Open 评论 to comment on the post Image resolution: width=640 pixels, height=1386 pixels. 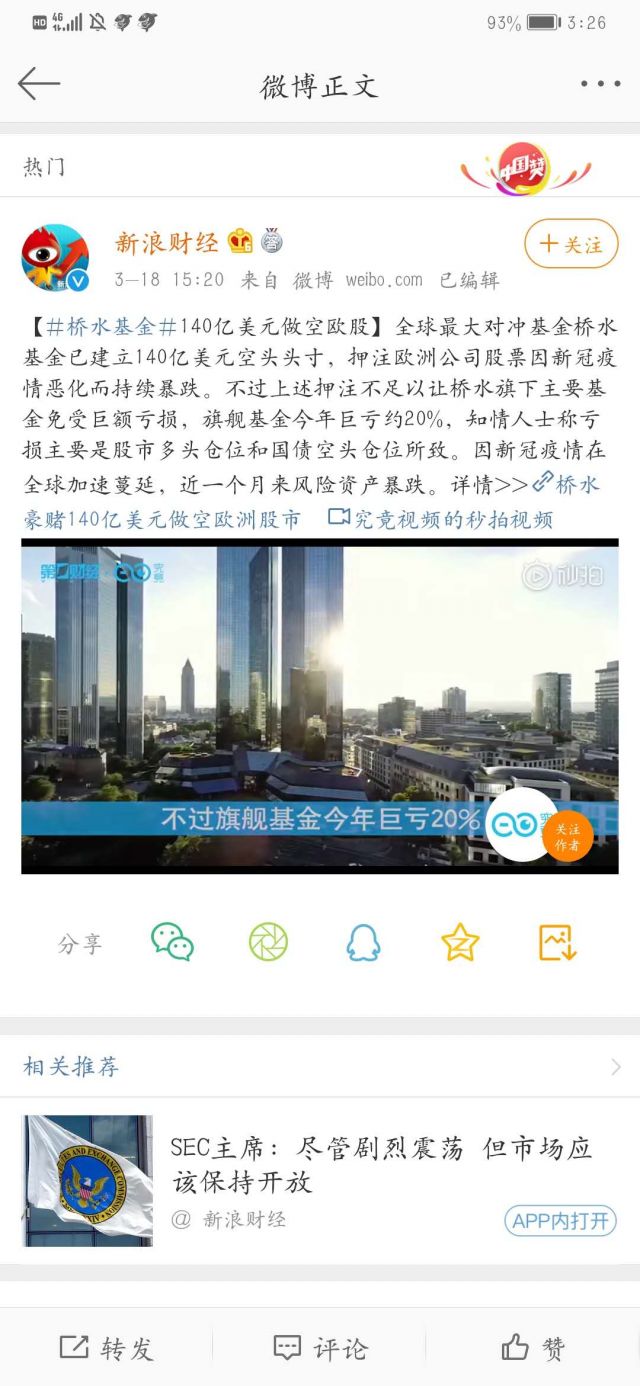point(320,1348)
